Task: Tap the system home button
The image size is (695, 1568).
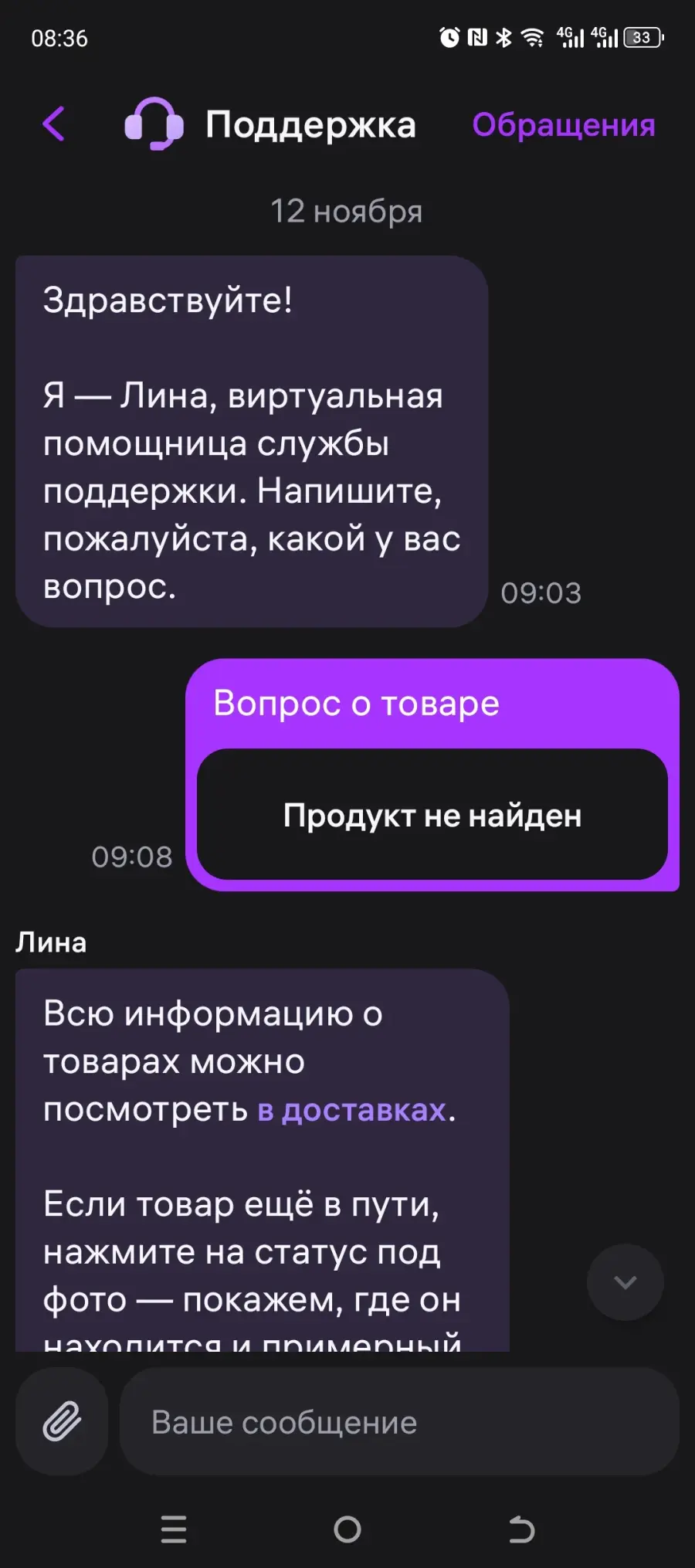Action: tap(347, 1529)
